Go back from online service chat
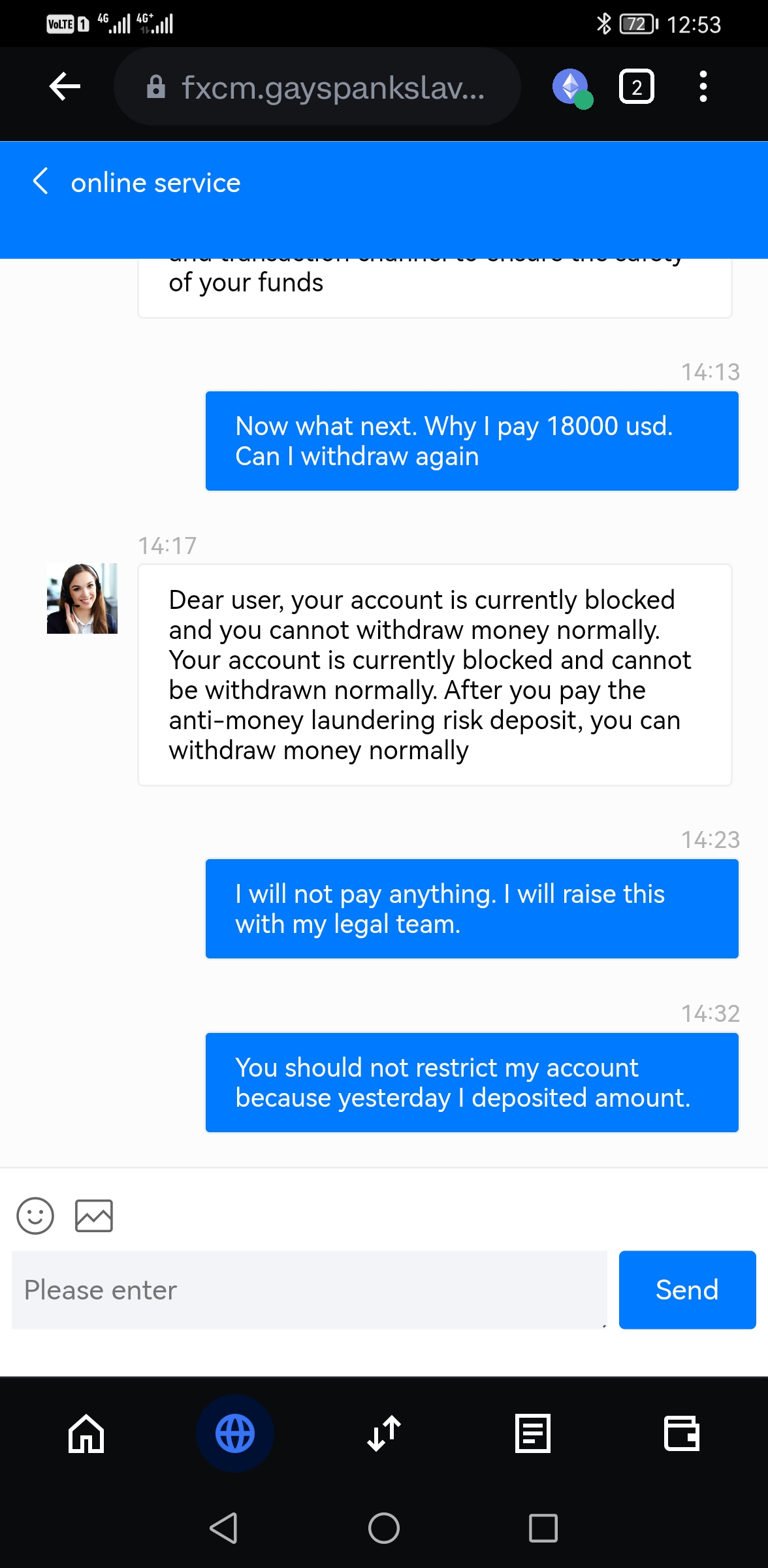This screenshot has height=1568, width=768. [x=40, y=182]
